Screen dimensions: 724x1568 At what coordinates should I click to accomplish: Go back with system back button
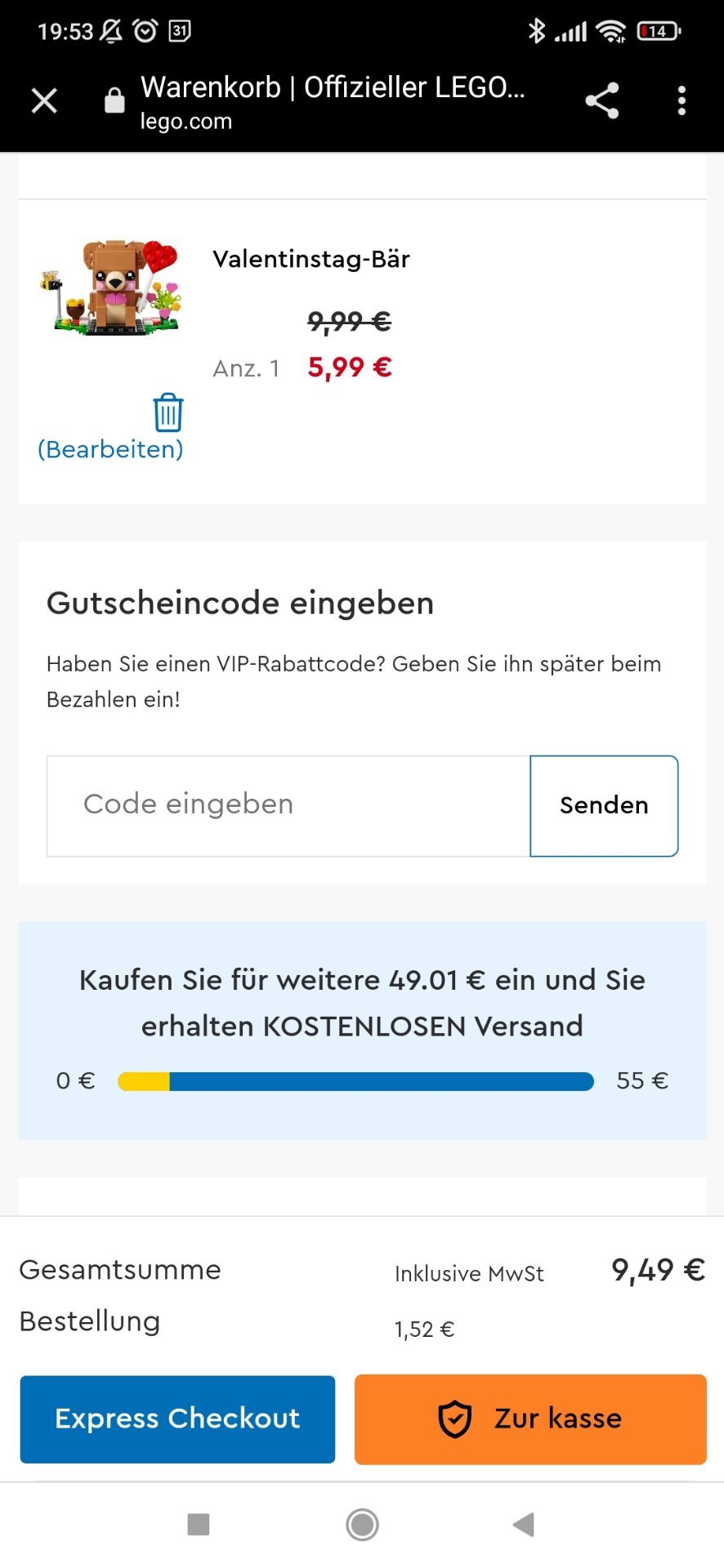point(523,1524)
